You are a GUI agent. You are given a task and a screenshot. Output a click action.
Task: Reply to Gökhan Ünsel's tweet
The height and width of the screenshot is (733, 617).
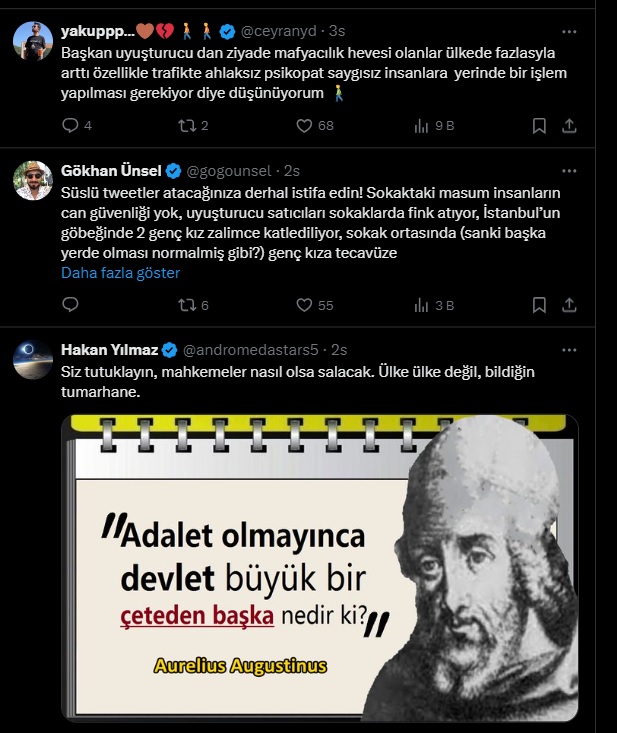[x=71, y=305]
